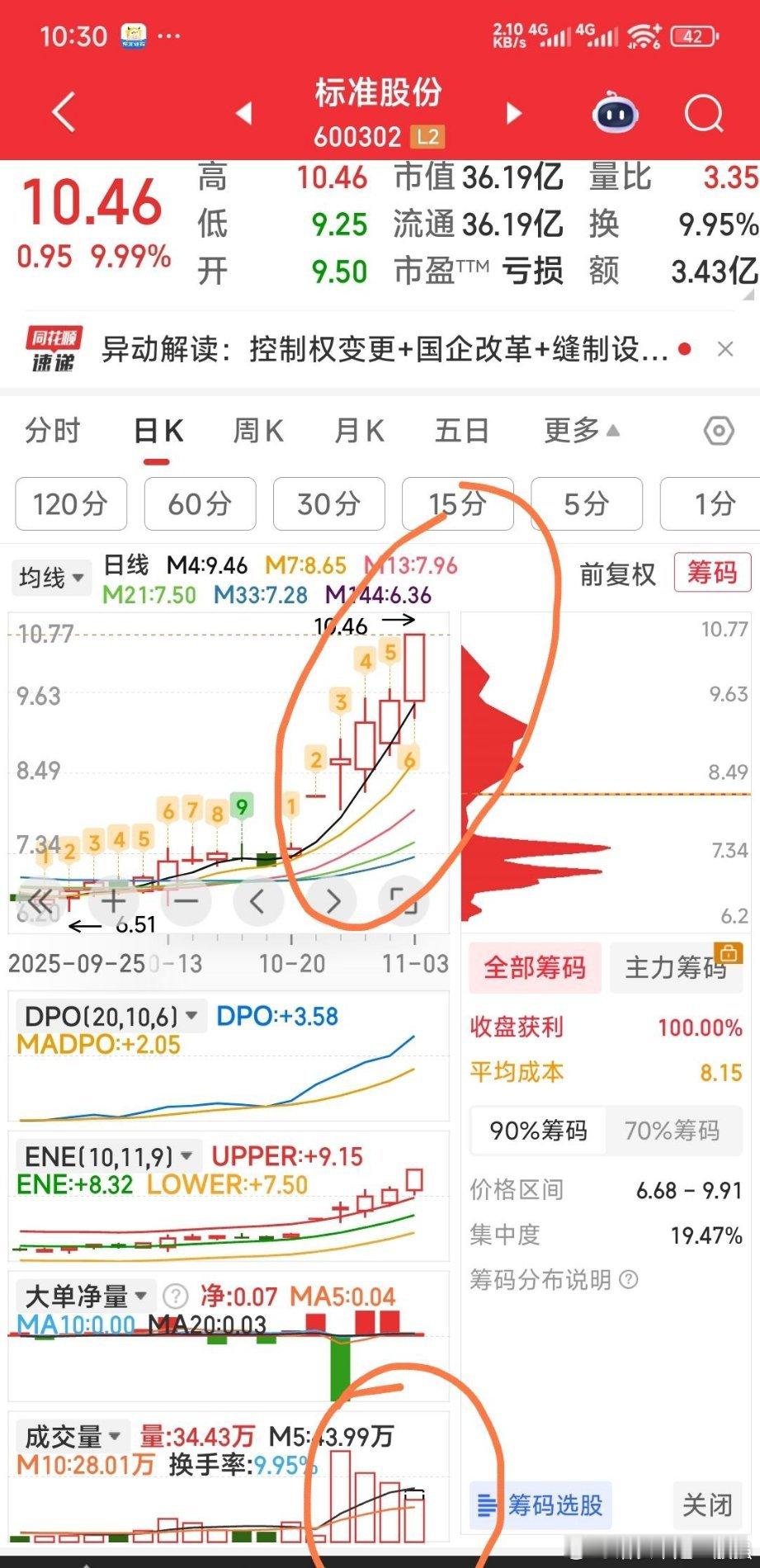The image size is (760, 1568).
Task: Zoom in the K-line chart with plus icon
Action: pos(112,901)
